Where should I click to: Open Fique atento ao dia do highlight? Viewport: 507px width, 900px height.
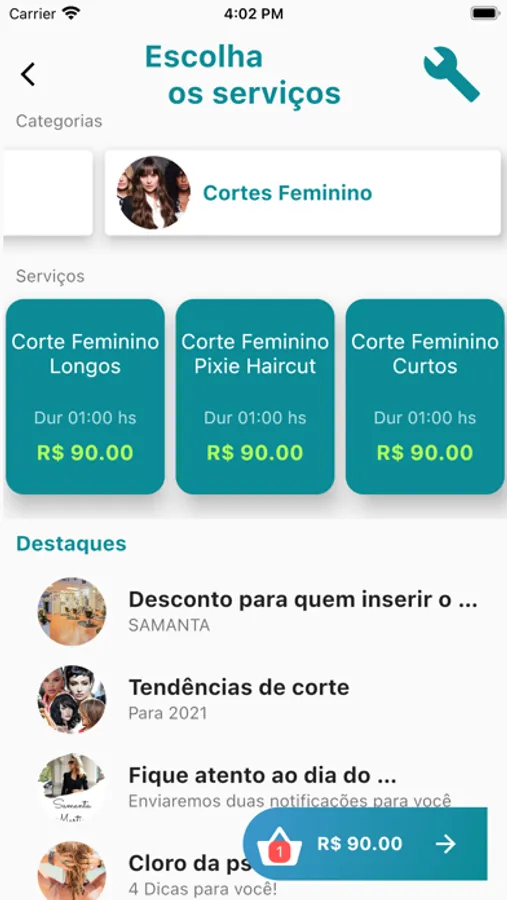[260, 787]
